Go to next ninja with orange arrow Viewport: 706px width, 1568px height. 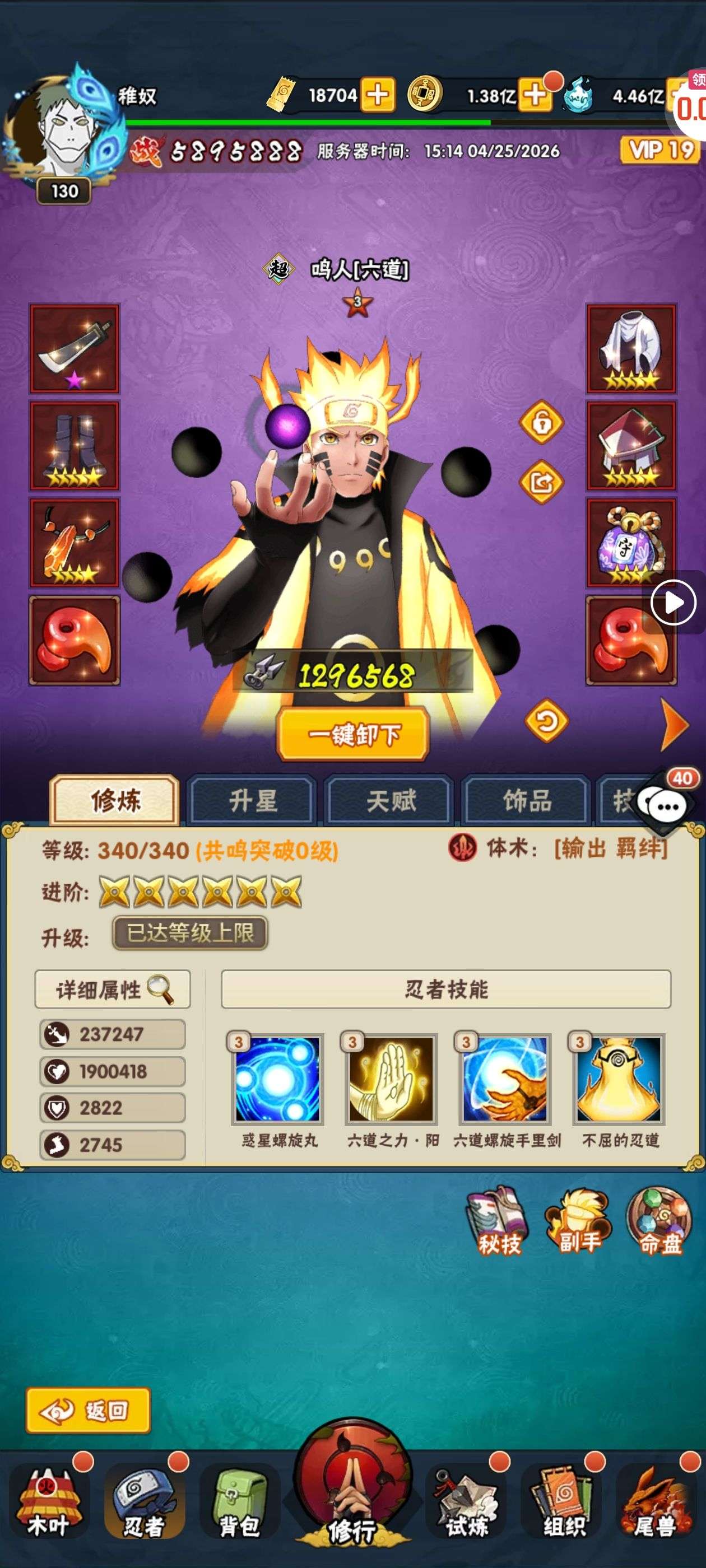674,725
